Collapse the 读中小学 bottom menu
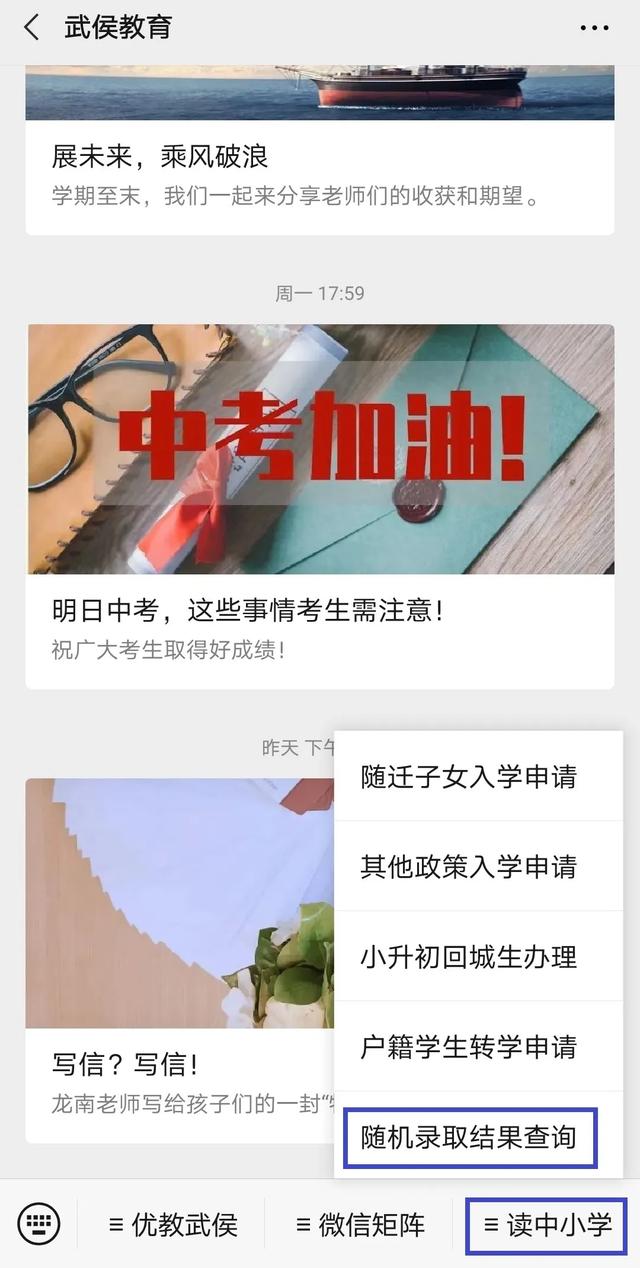This screenshot has width=640, height=1268. tap(546, 1225)
